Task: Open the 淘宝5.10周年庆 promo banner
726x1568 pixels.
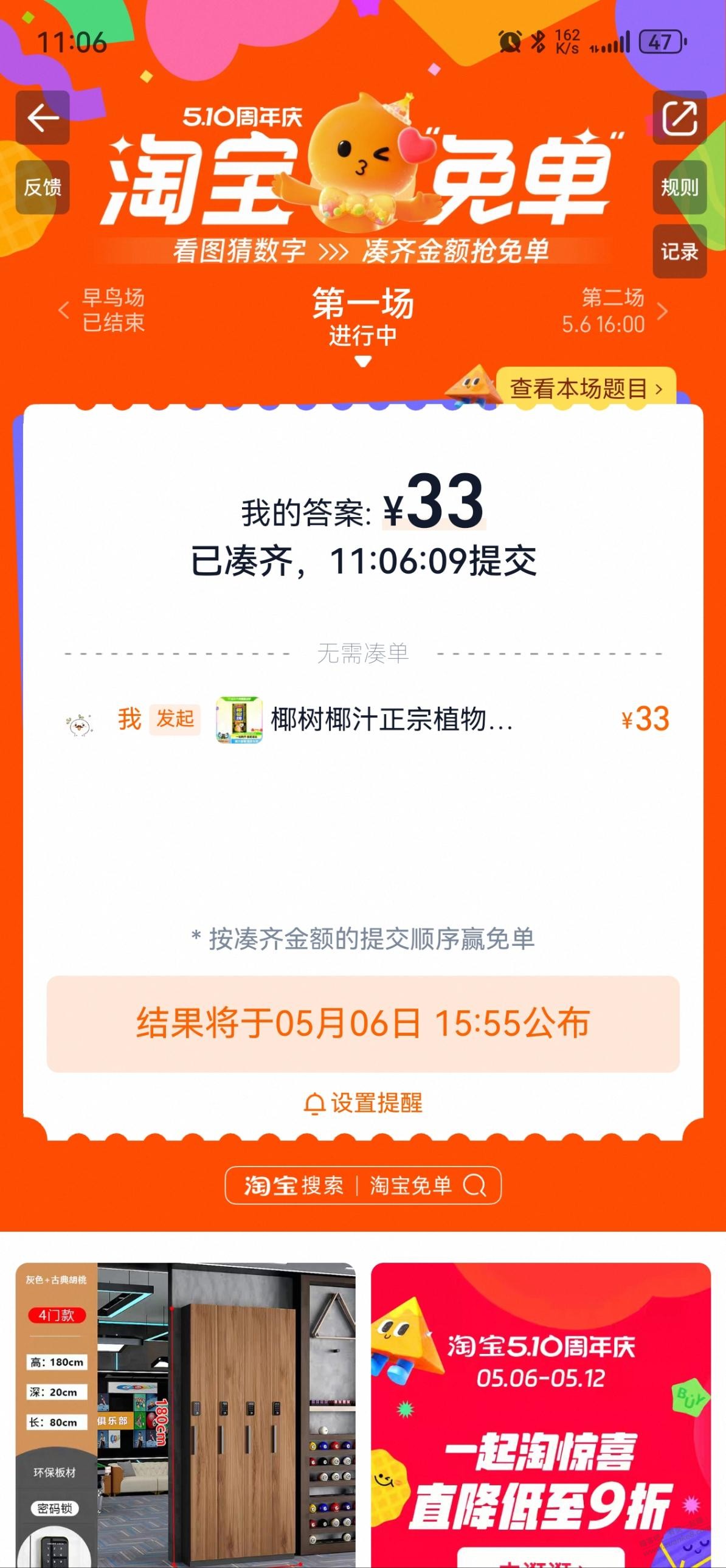Action: pyautogui.click(x=541, y=1412)
